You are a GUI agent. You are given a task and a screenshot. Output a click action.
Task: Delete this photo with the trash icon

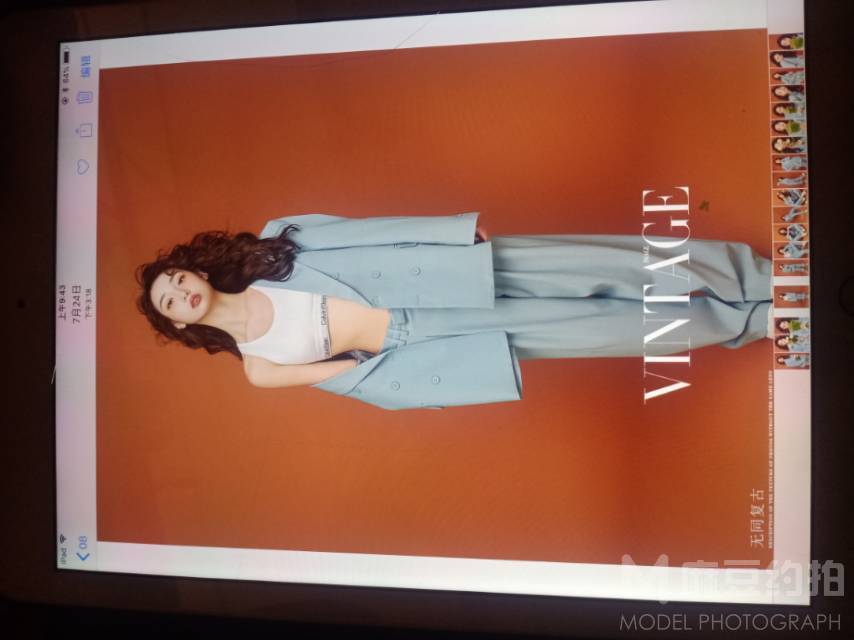pos(85,96)
